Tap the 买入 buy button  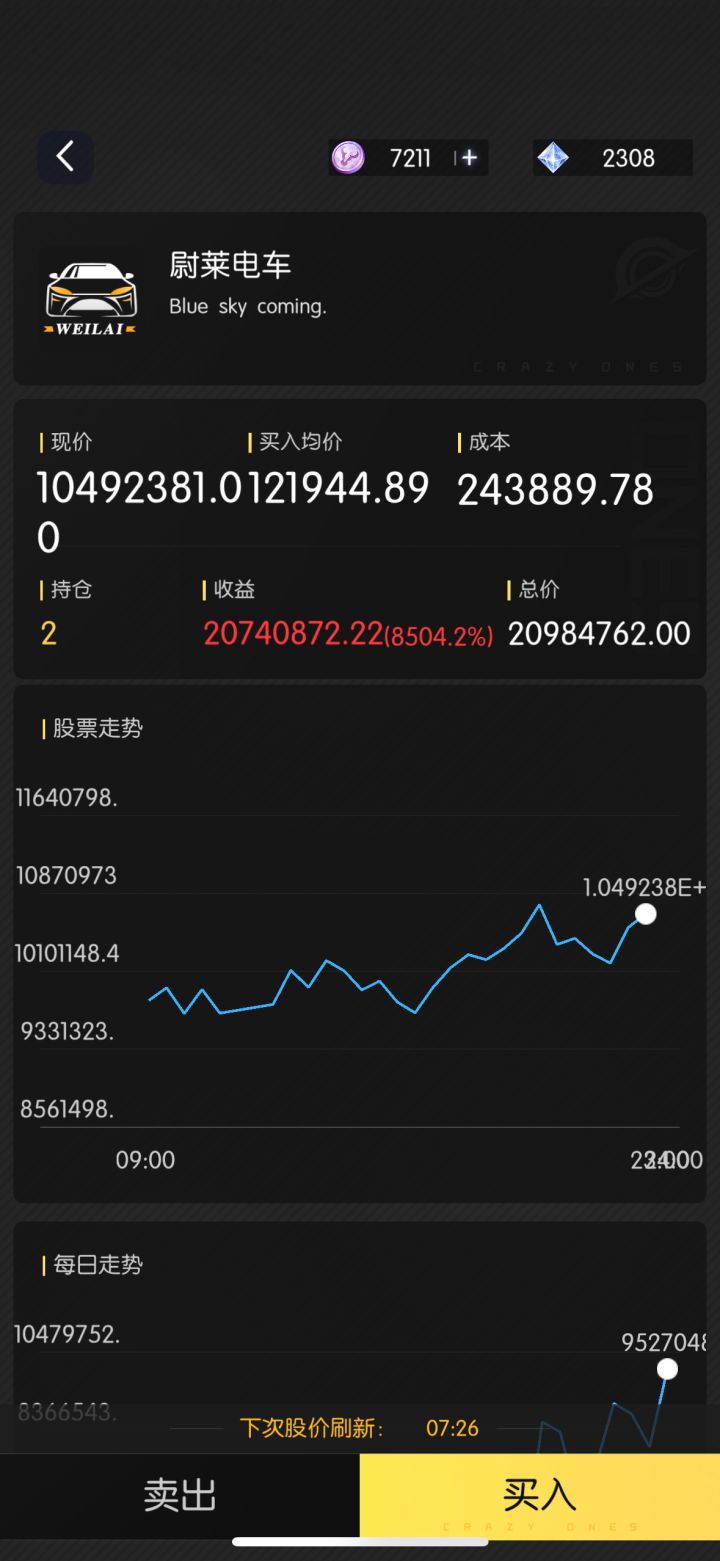click(x=540, y=1495)
